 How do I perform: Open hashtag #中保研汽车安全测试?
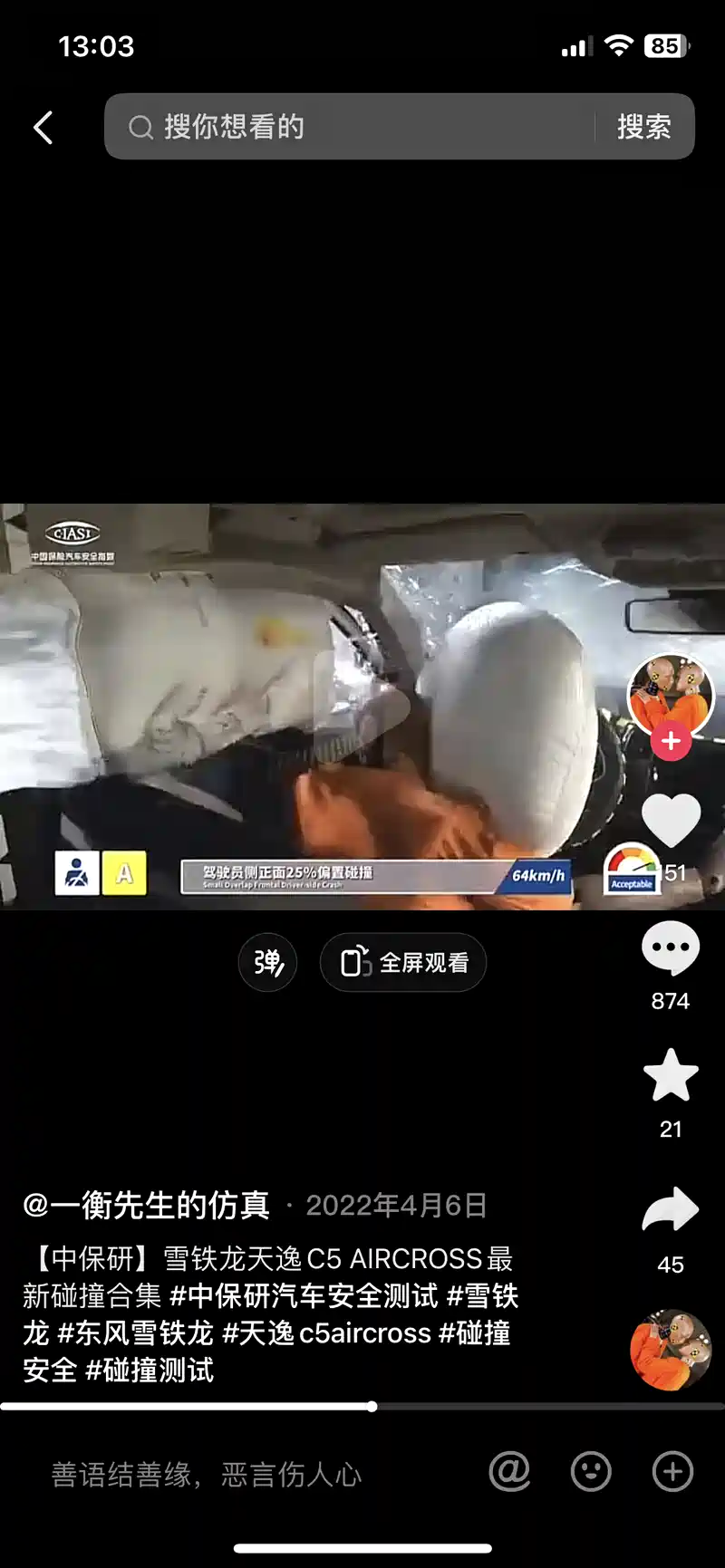pos(304,1296)
